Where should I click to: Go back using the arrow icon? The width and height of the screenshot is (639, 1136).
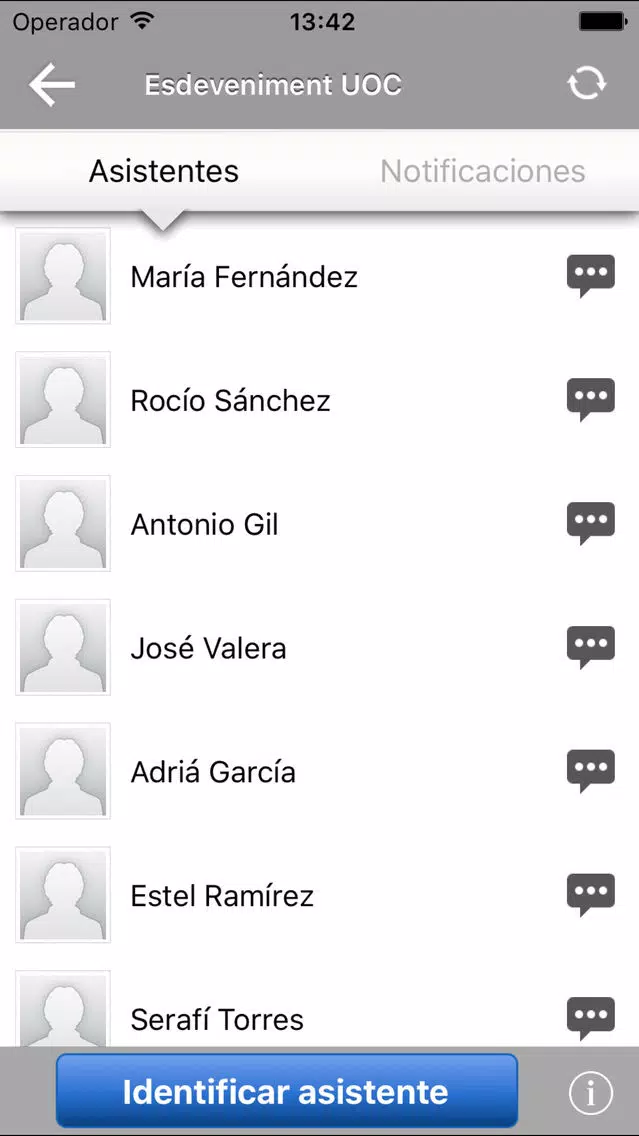pos(52,85)
